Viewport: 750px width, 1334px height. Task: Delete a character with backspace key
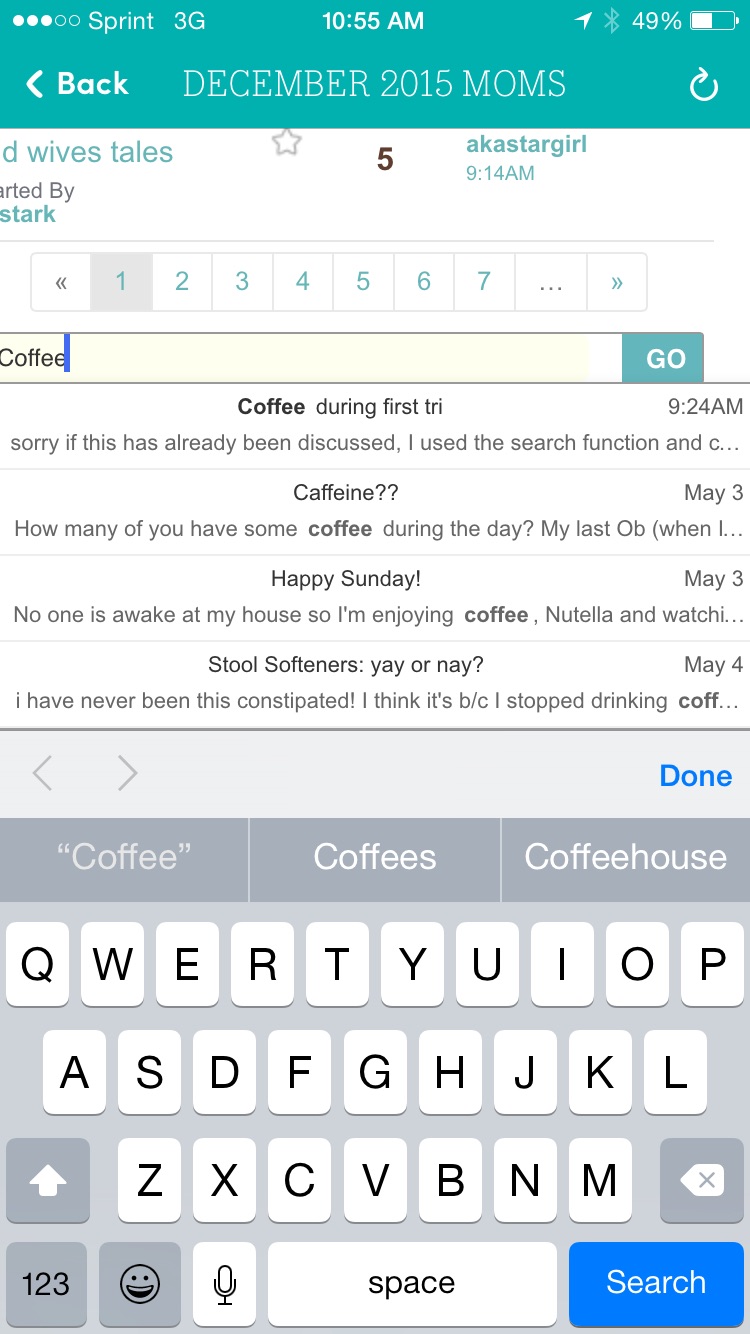pos(702,1181)
